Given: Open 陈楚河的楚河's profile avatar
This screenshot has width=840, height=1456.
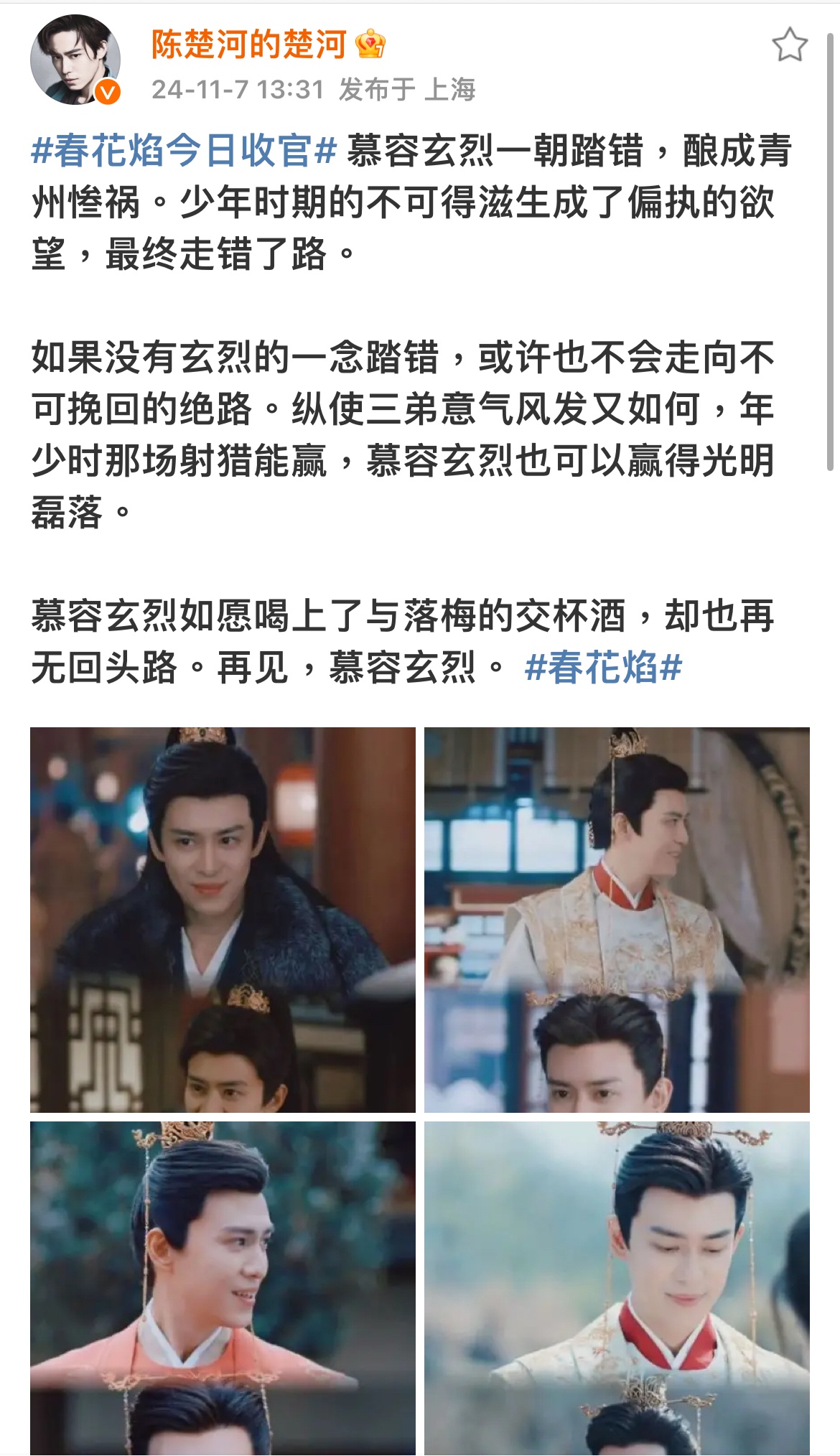Looking at the screenshot, I should coord(75,60).
